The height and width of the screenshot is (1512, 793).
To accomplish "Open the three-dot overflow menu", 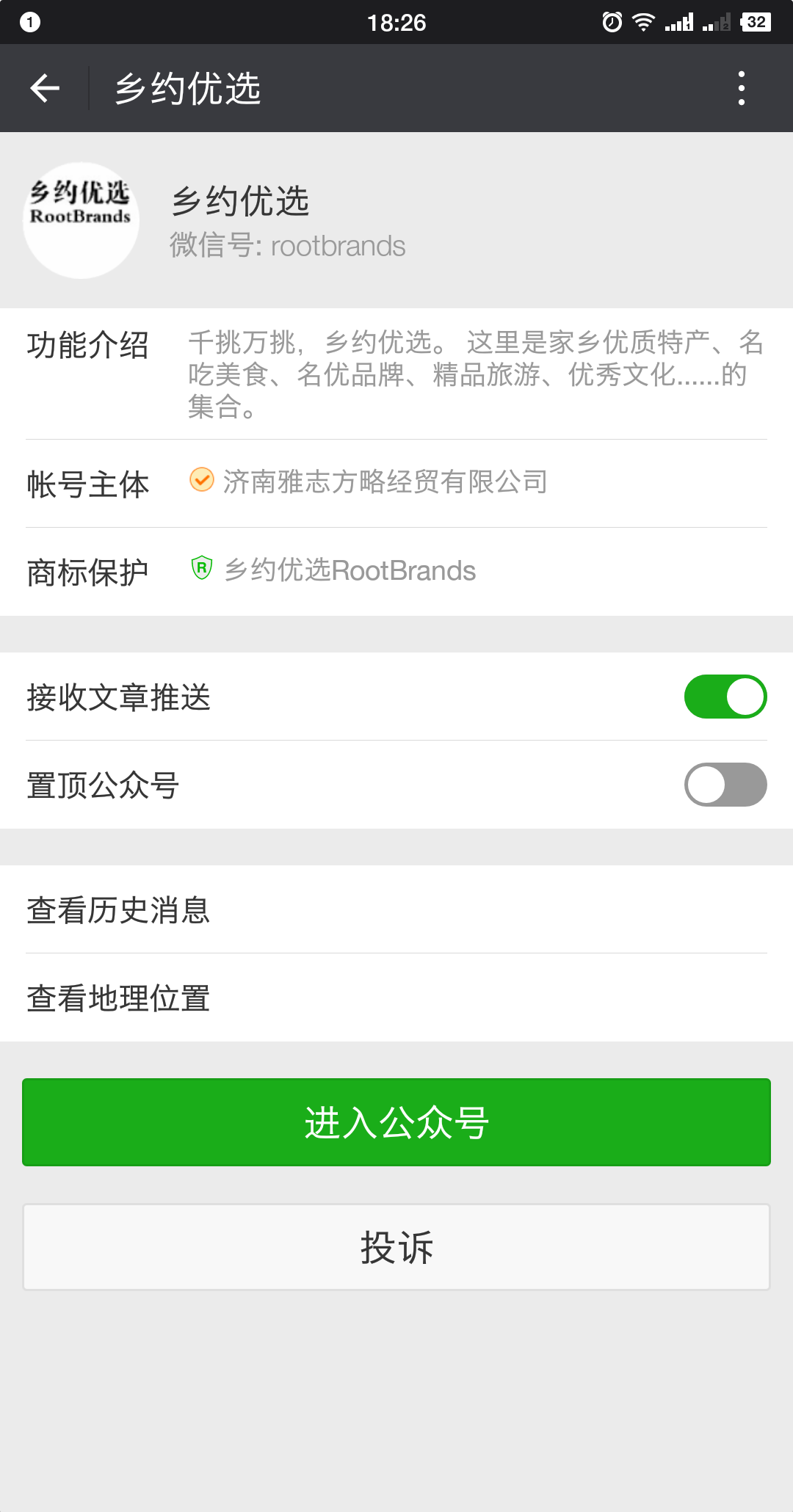I will coord(742,89).
